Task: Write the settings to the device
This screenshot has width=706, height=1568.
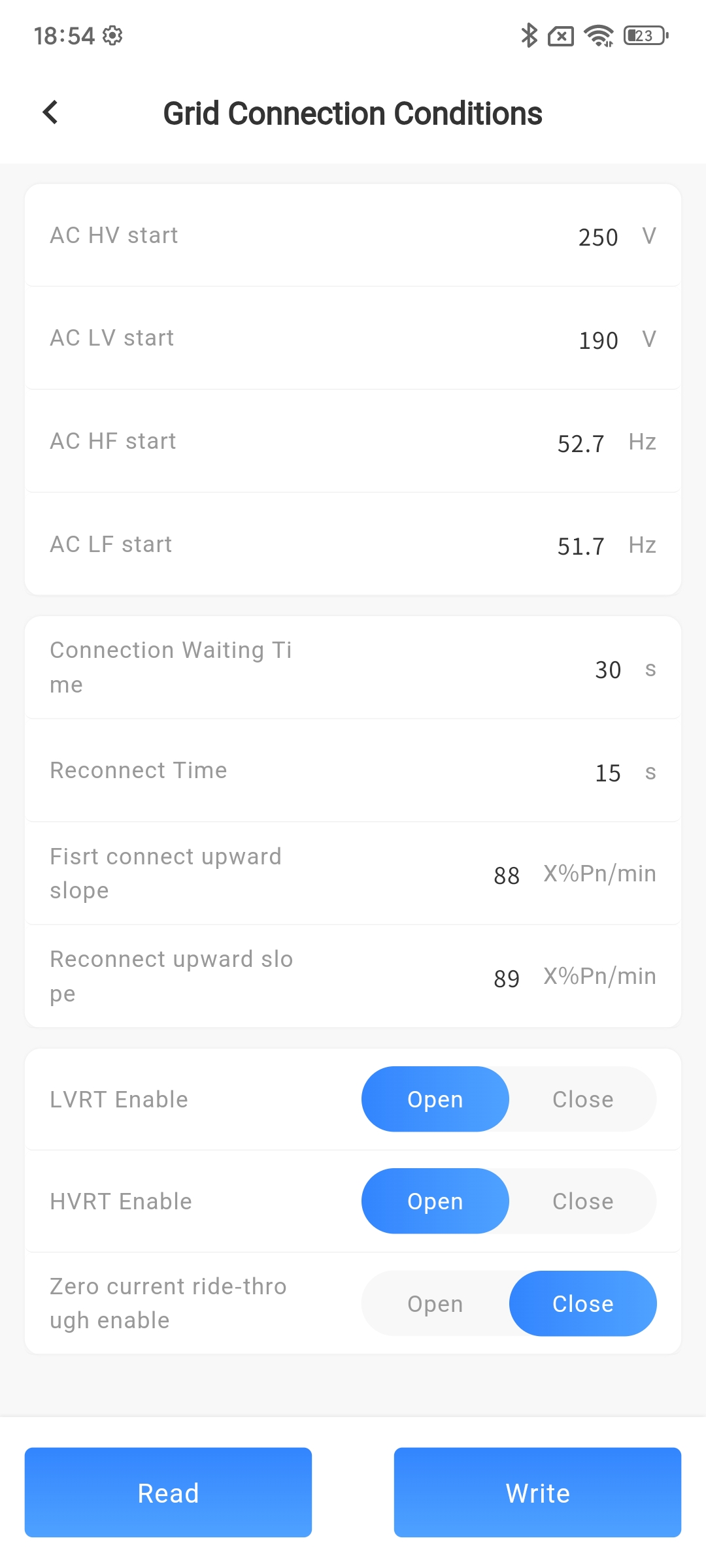Action: [x=537, y=1492]
